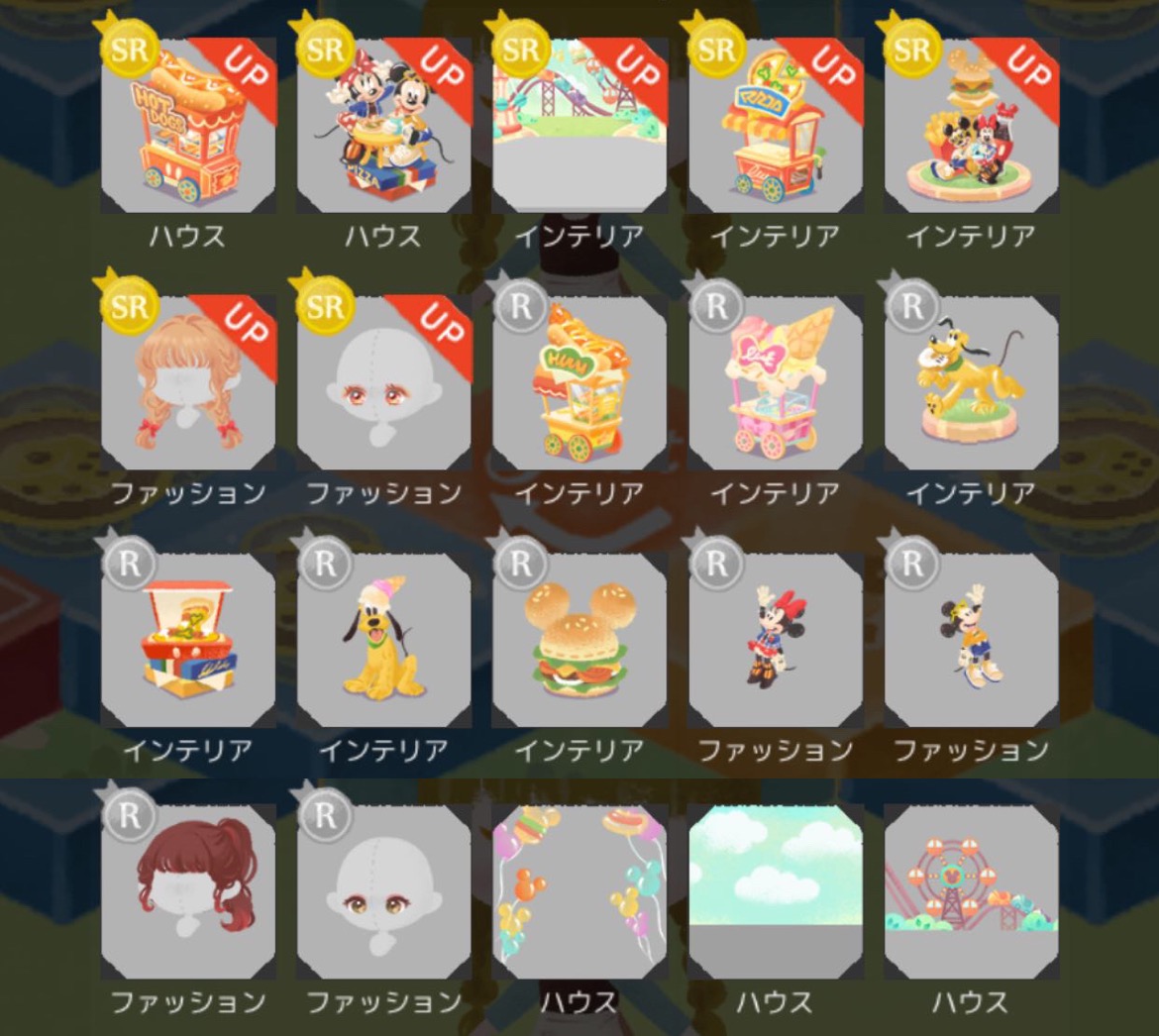Image resolution: width=1159 pixels, height=1036 pixels.
Task: Open the SR hot dog stand house item
Action: pyautogui.click(x=188, y=126)
